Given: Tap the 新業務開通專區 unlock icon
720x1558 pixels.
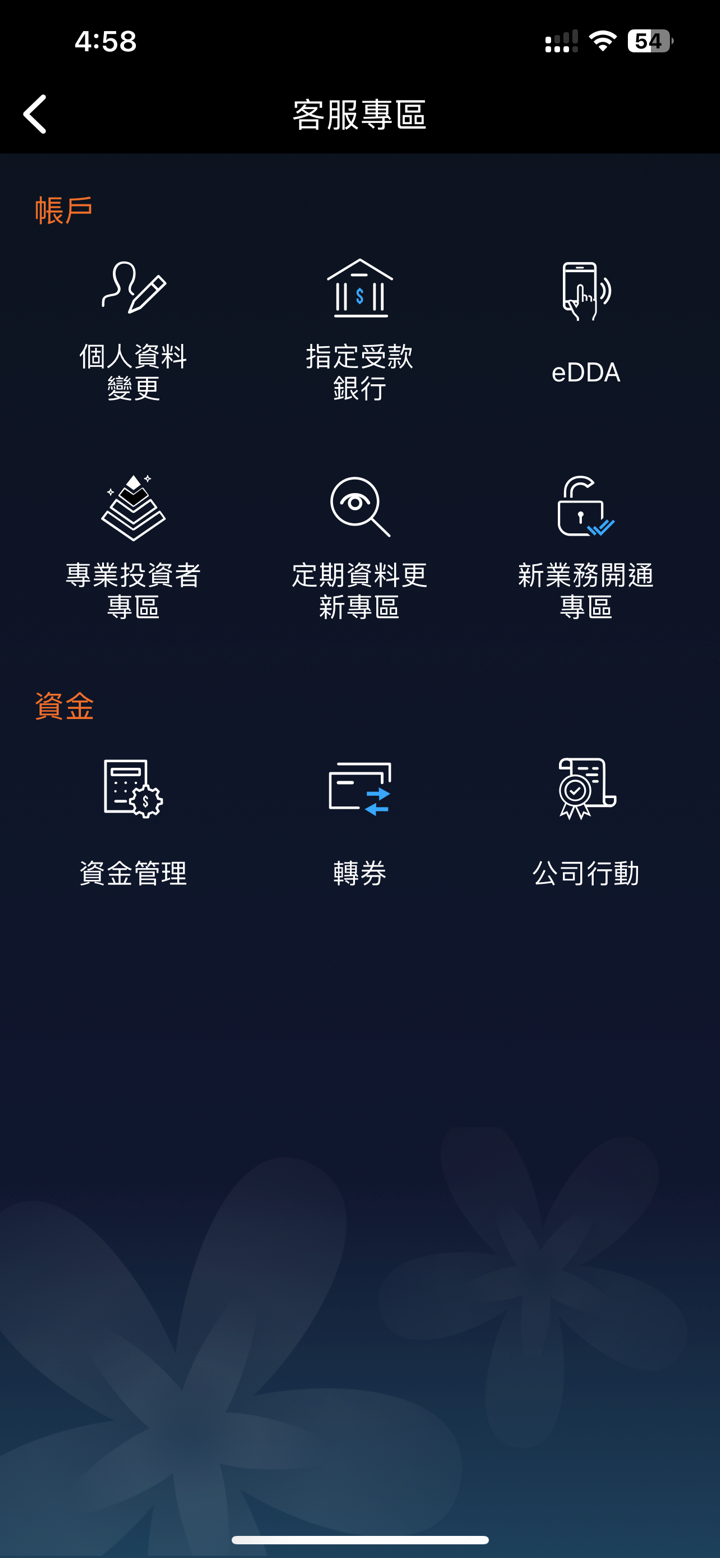Looking at the screenshot, I should (x=586, y=506).
